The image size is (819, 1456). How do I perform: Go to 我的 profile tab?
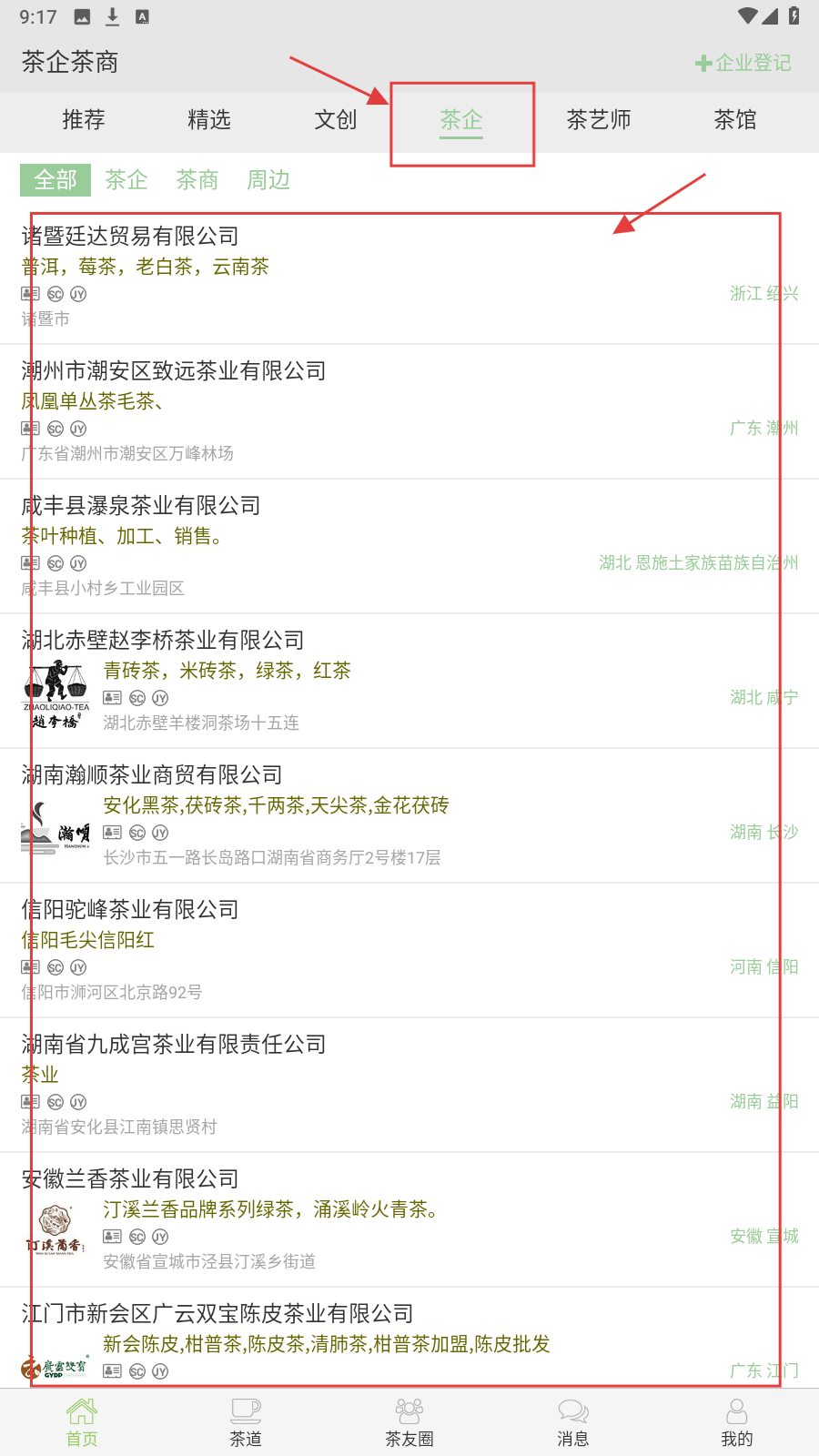click(736, 1422)
